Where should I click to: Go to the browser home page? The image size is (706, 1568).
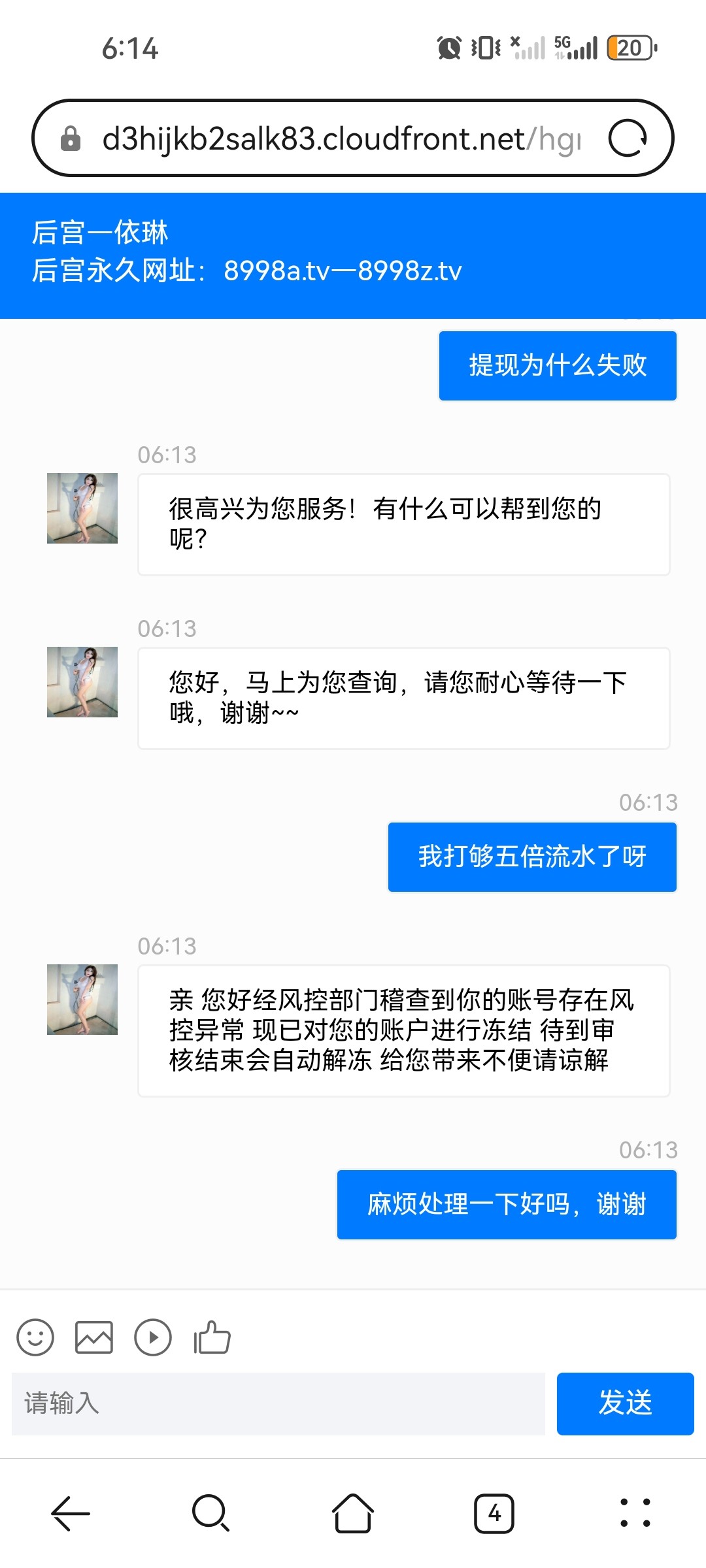[353, 1513]
